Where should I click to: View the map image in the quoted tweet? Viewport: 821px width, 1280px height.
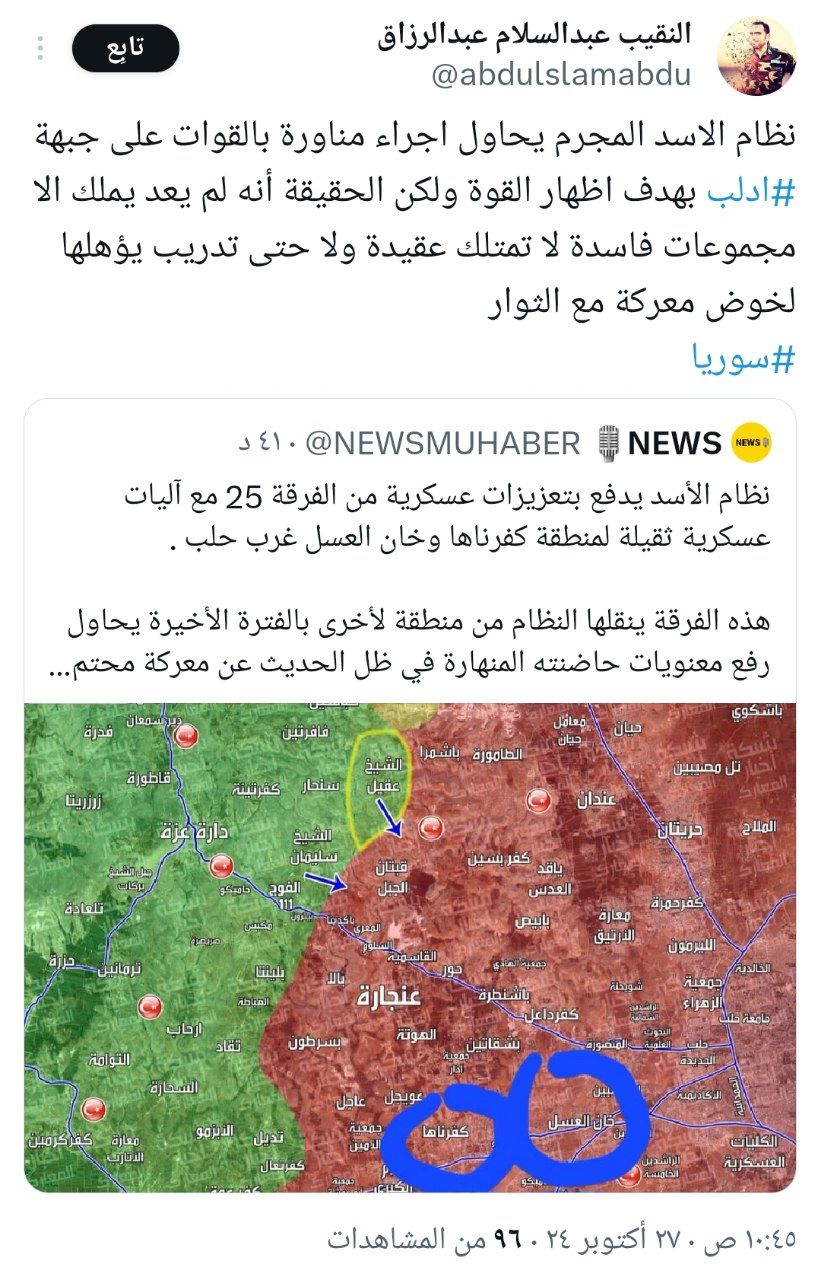(410, 945)
